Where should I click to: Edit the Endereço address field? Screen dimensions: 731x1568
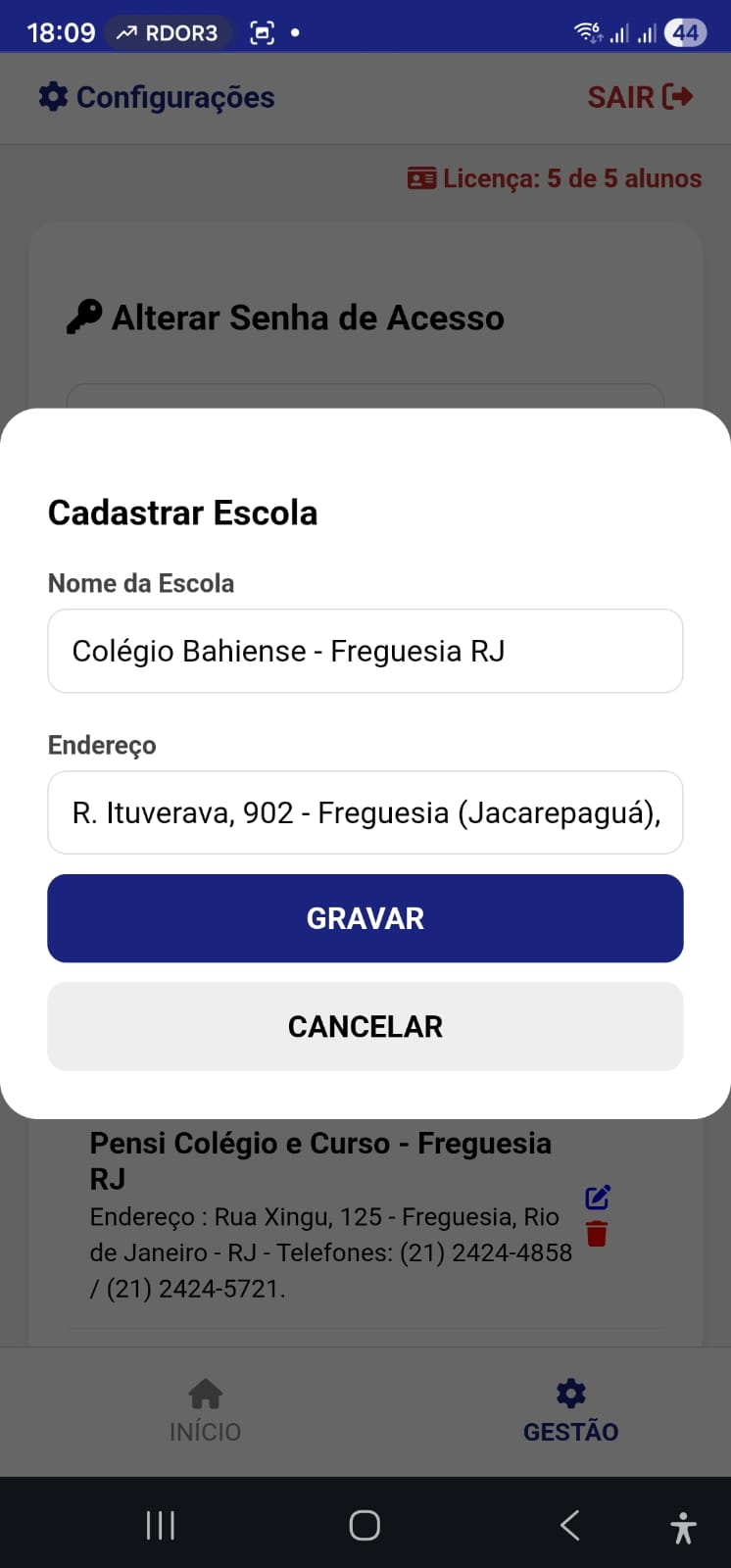[x=365, y=812]
